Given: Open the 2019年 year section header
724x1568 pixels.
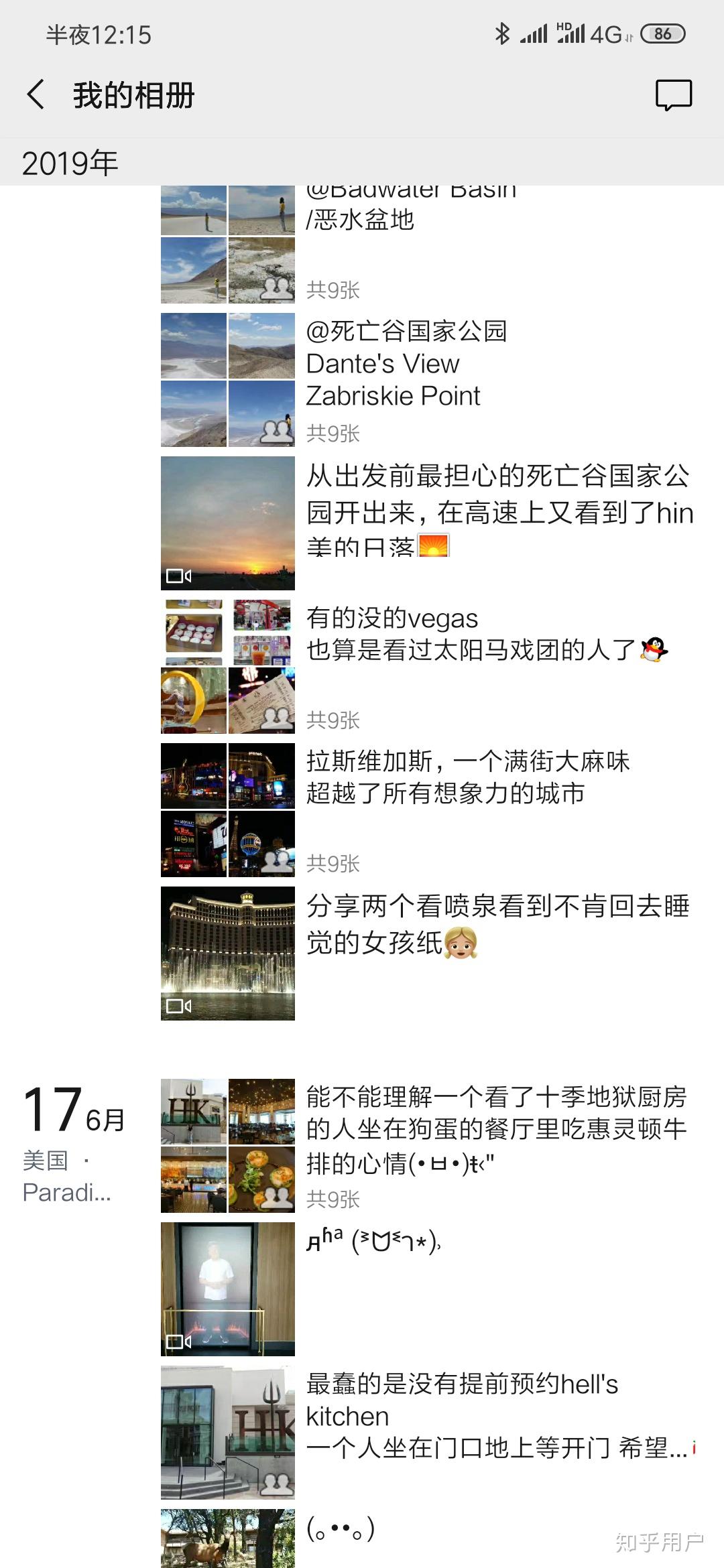Looking at the screenshot, I should coord(70,161).
